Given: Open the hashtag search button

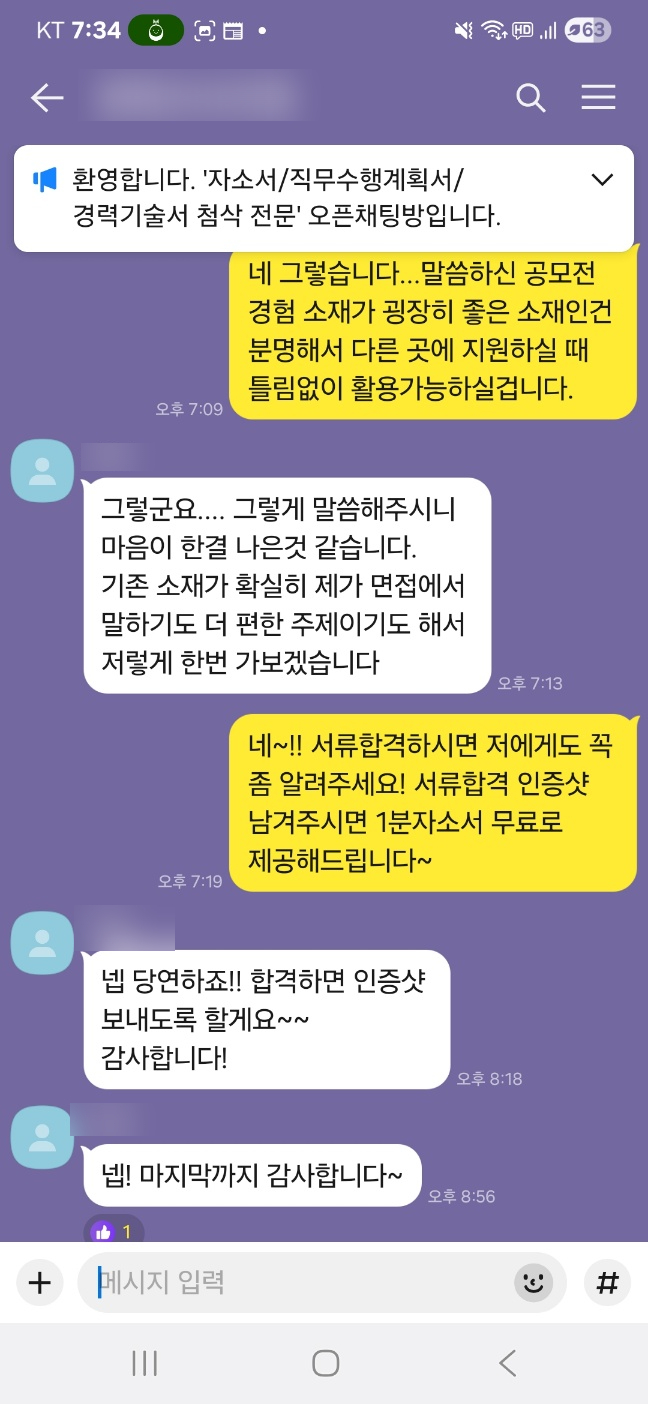Looking at the screenshot, I should tap(607, 1283).
